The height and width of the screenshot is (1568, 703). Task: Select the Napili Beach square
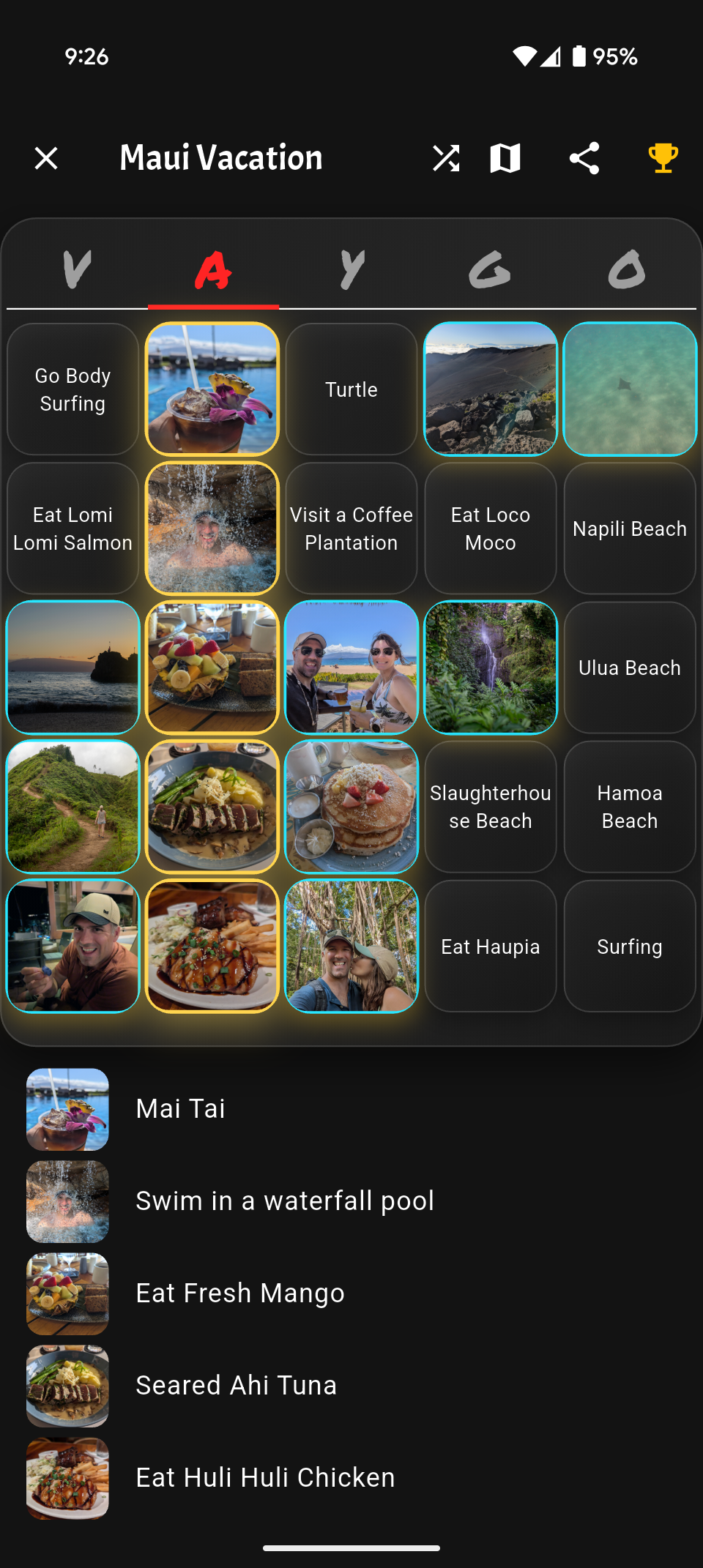coord(629,528)
